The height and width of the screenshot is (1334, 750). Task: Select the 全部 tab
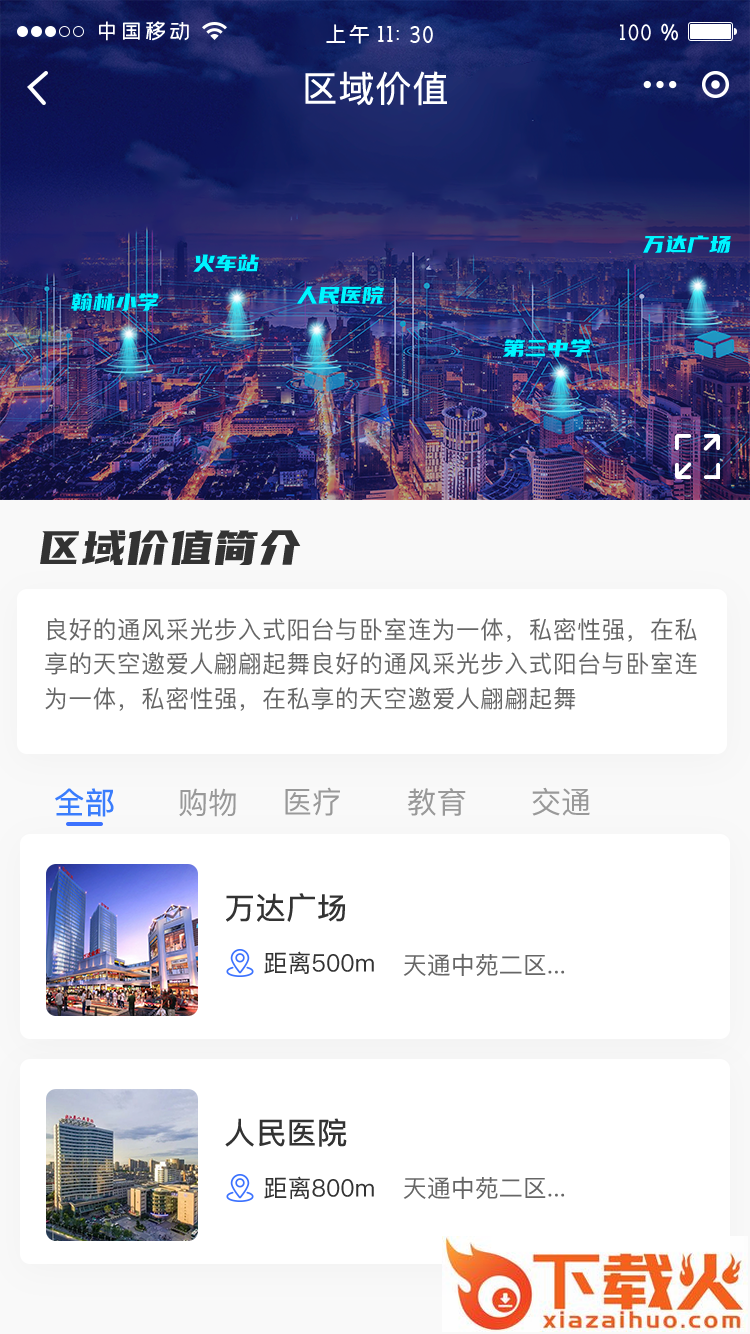pos(85,802)
